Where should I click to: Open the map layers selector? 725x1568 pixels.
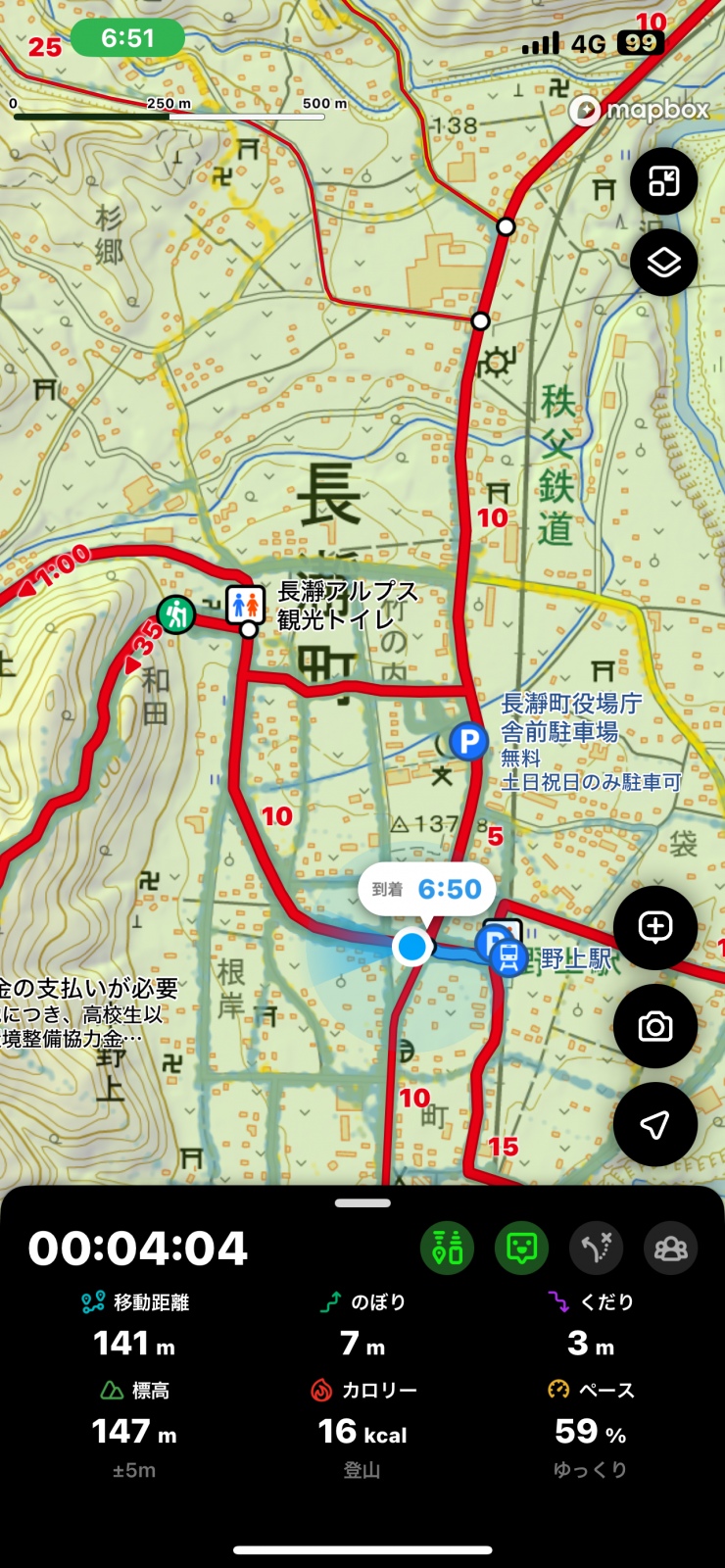663,263
